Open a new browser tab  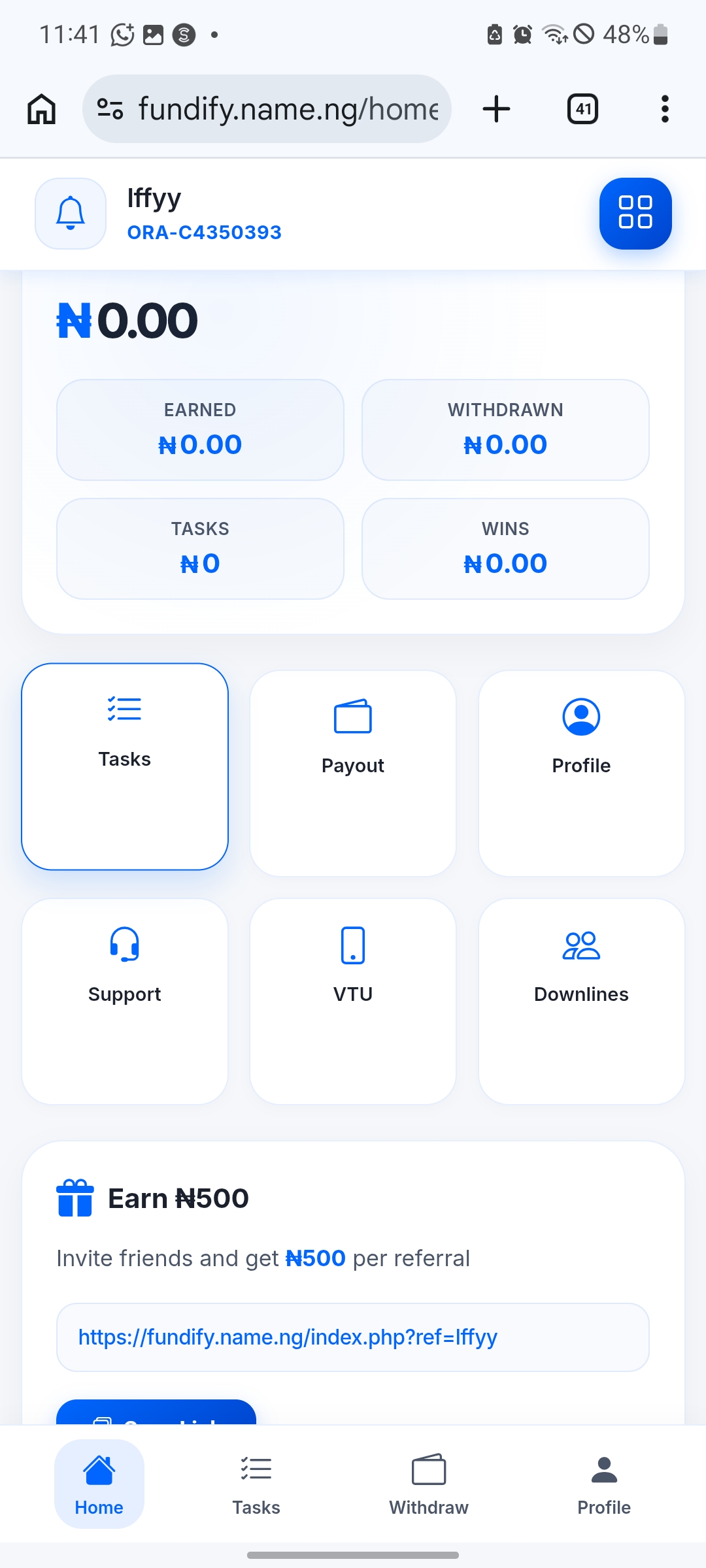coord(496,109)
